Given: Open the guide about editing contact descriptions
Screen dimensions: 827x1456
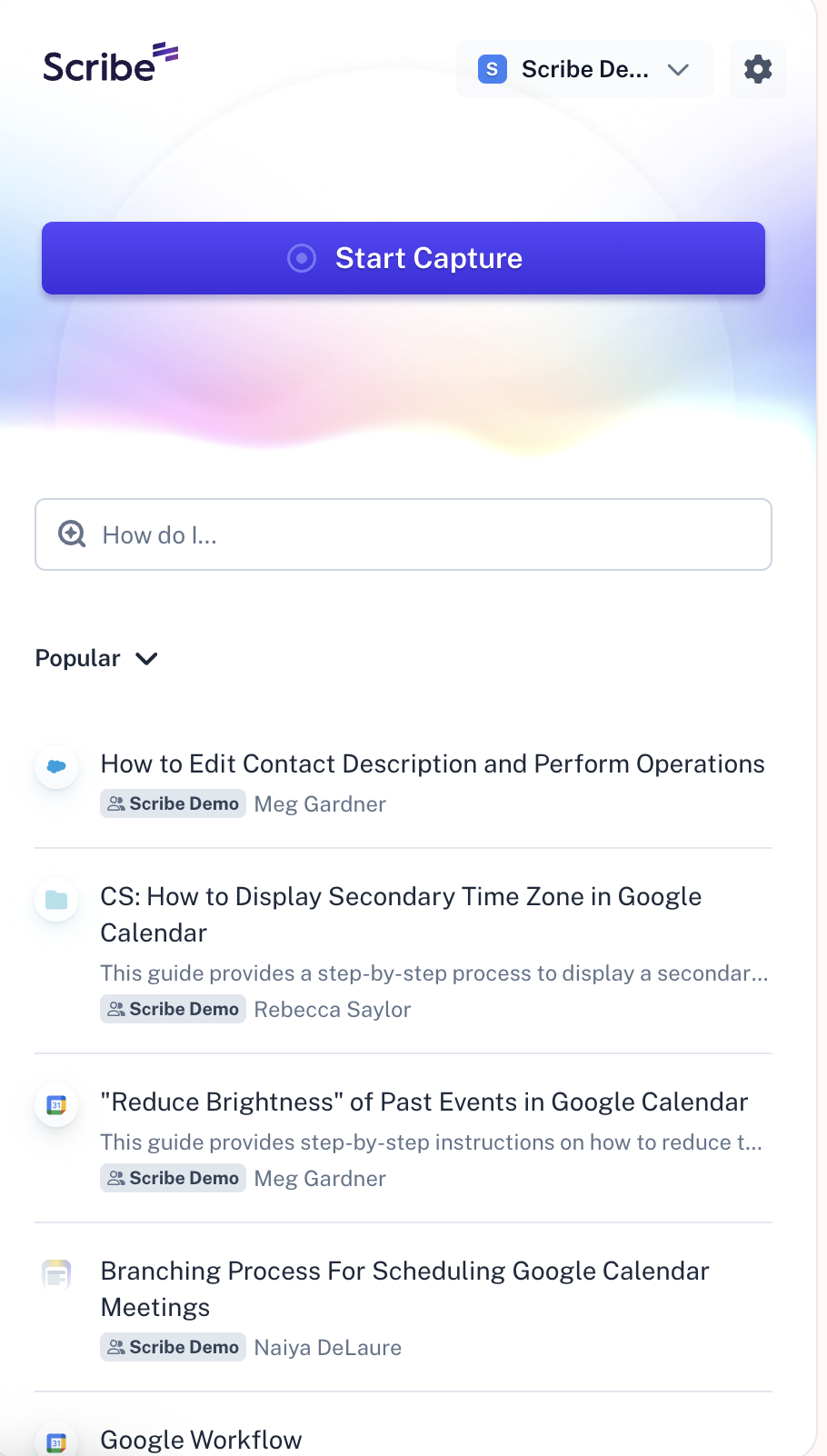Looking at the screenshot, I should (x=433, y=764).
